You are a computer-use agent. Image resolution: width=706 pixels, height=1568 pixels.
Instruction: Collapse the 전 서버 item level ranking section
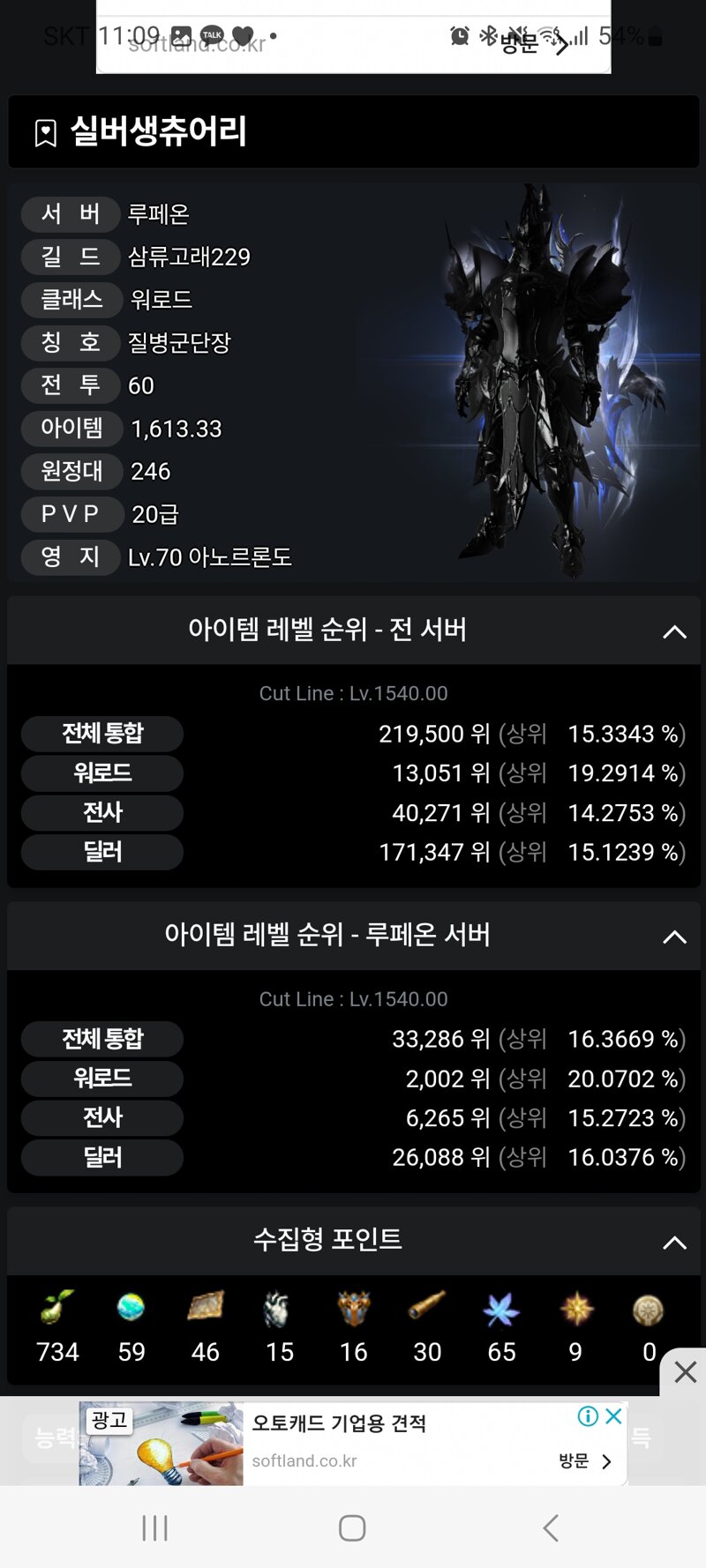pyautogui.click(x=674, y=631)
